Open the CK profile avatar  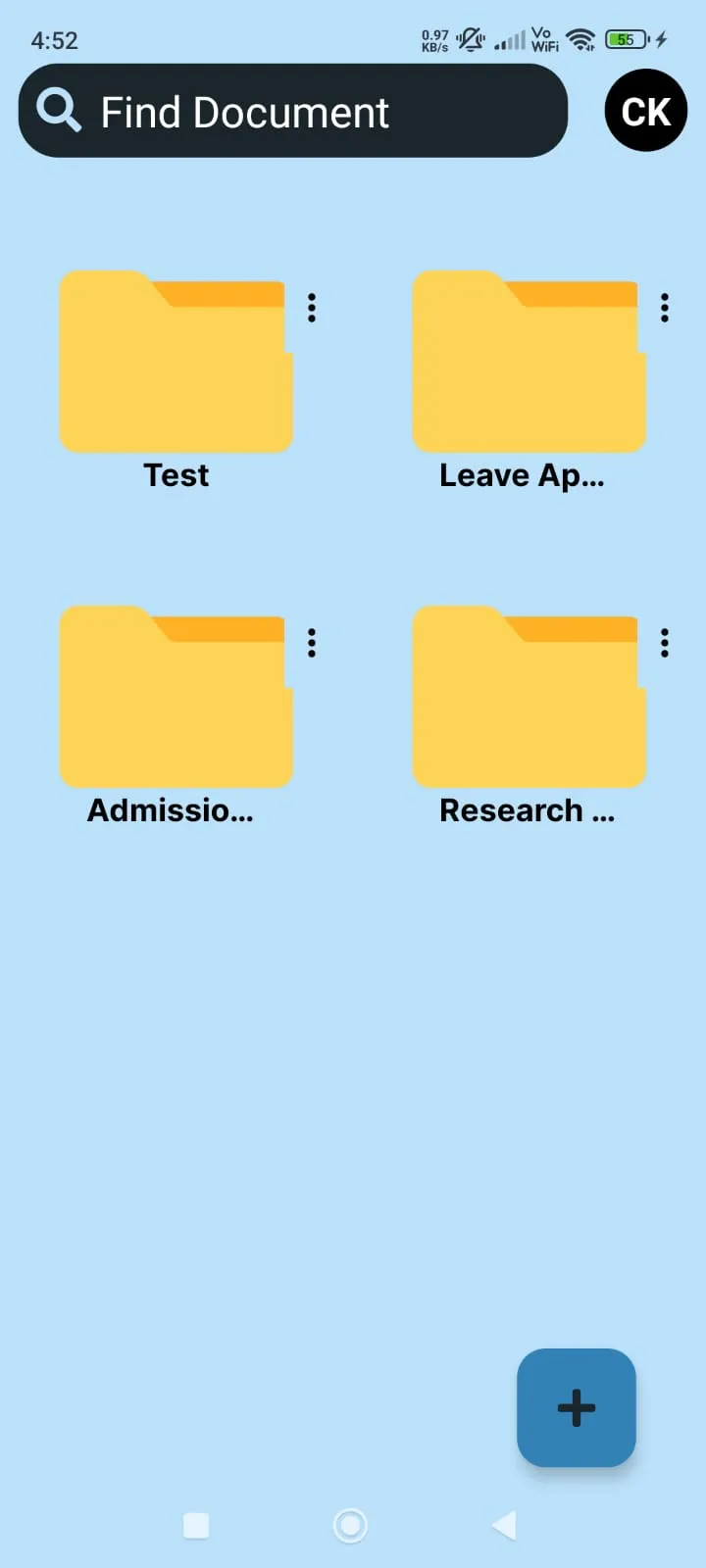tap(645, 111)
